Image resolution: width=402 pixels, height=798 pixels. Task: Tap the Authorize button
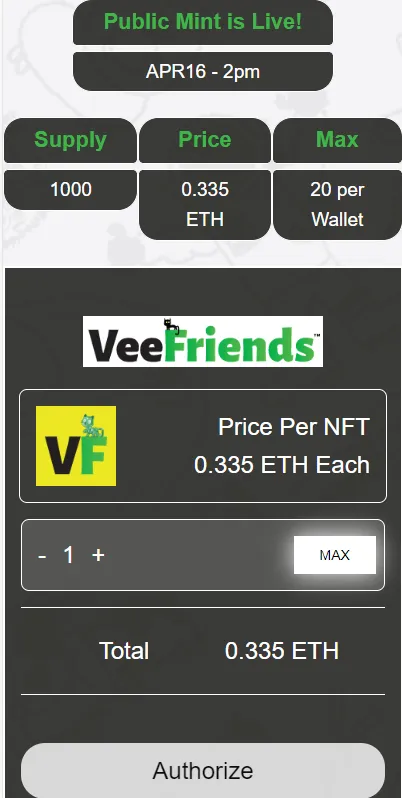tap(203, 770)
